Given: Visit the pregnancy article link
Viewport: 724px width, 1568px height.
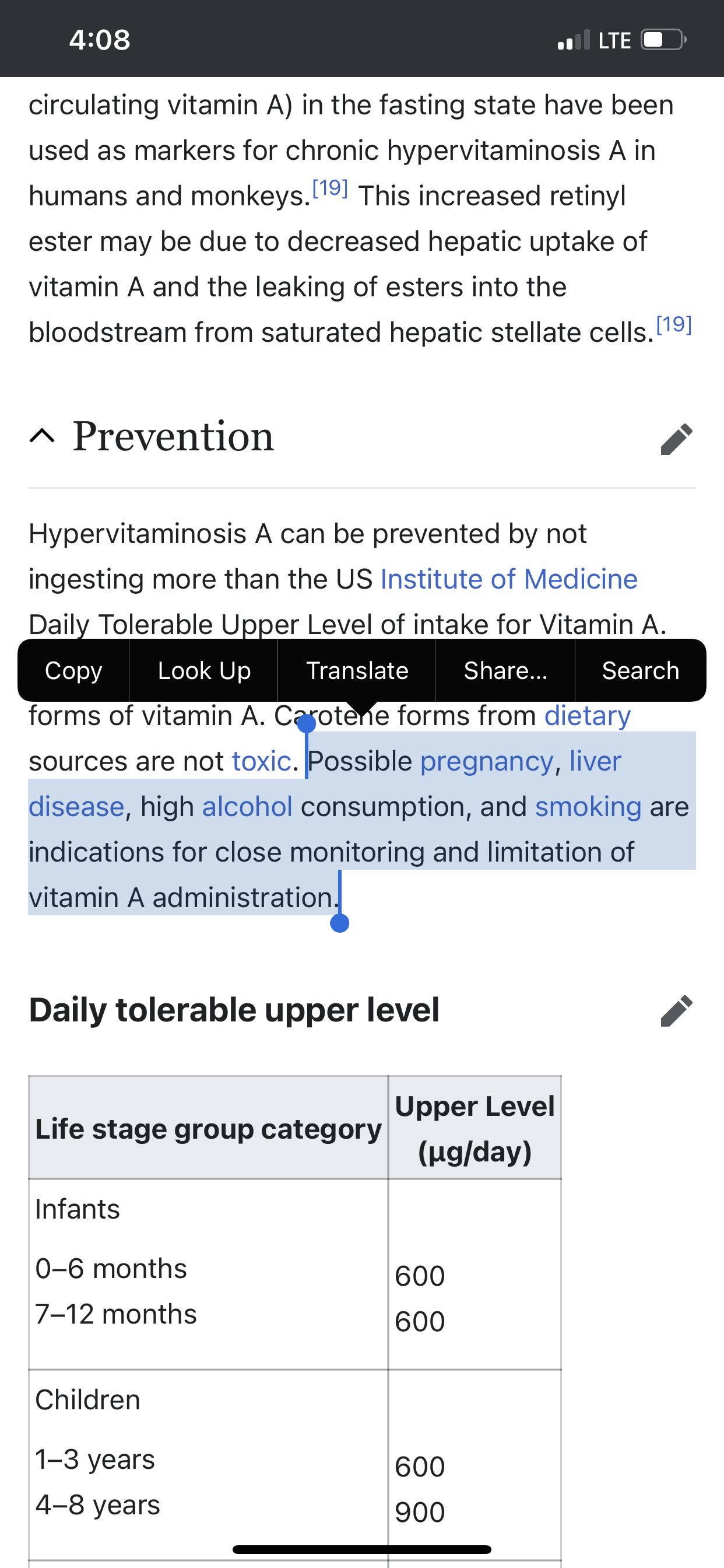Looking at the screenshot, I should (x=487, y=762).
